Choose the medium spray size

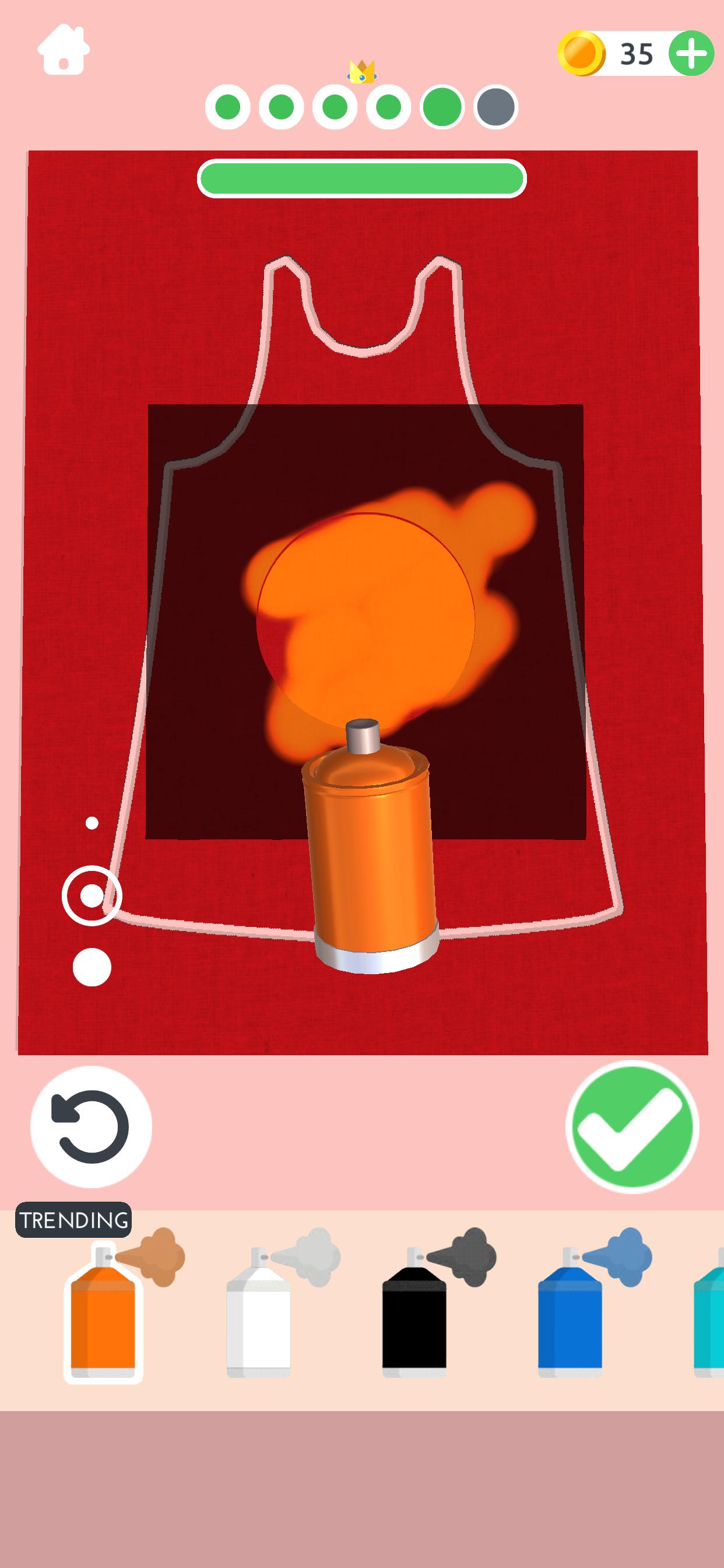tap(92, 895)
